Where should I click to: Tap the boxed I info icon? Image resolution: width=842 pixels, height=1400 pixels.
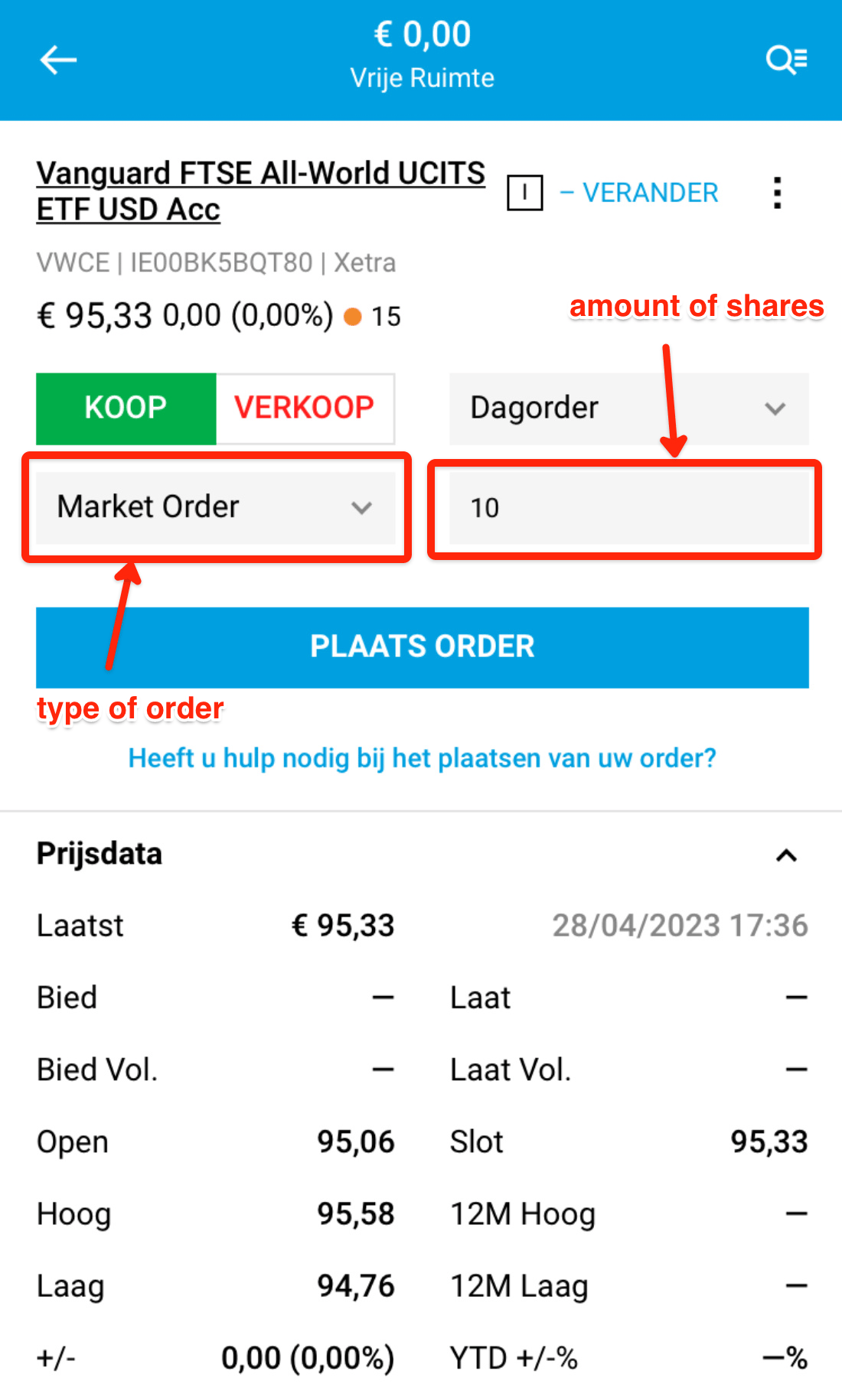tap(524, 193)
